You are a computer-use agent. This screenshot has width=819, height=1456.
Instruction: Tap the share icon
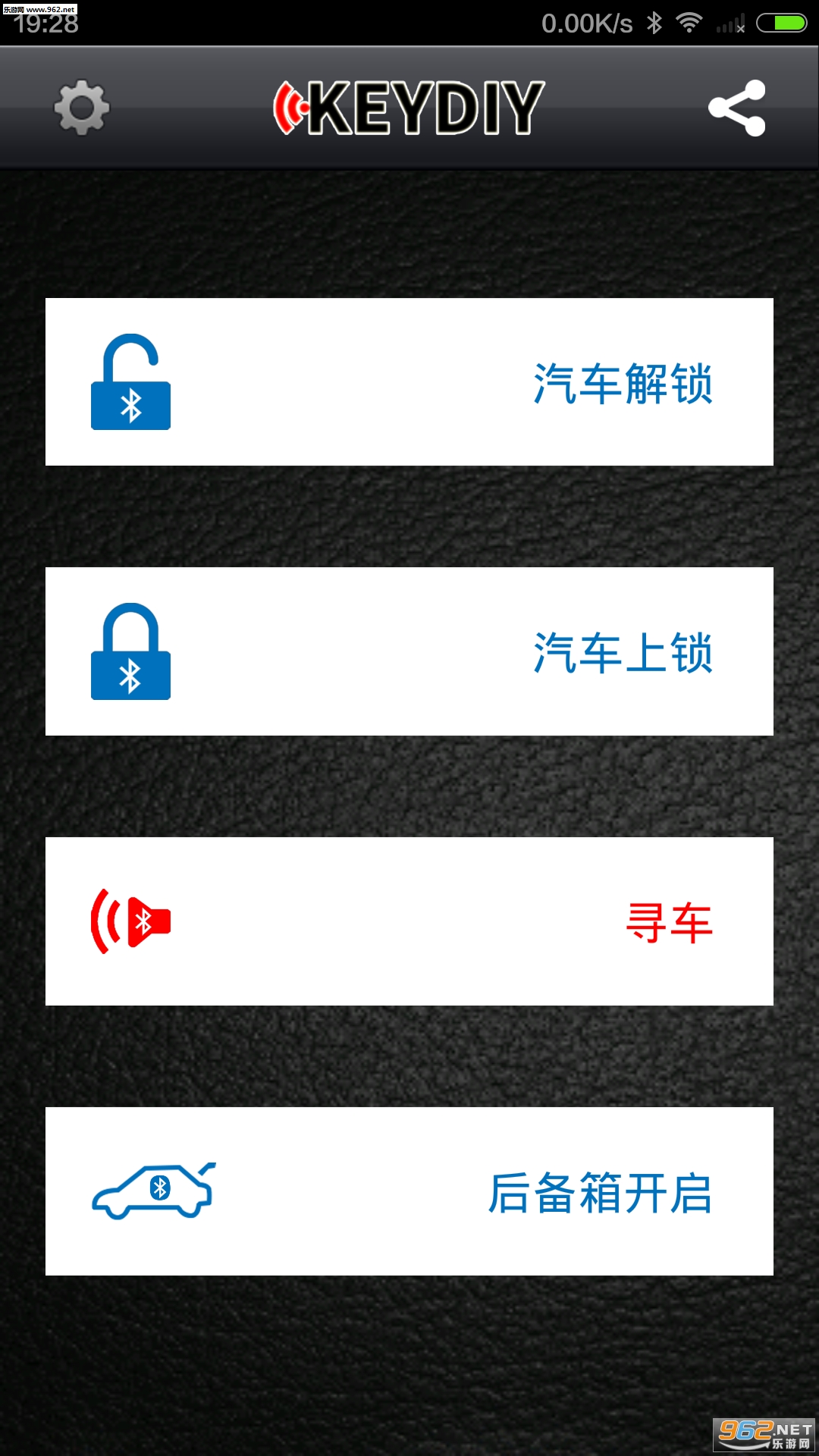736,108
